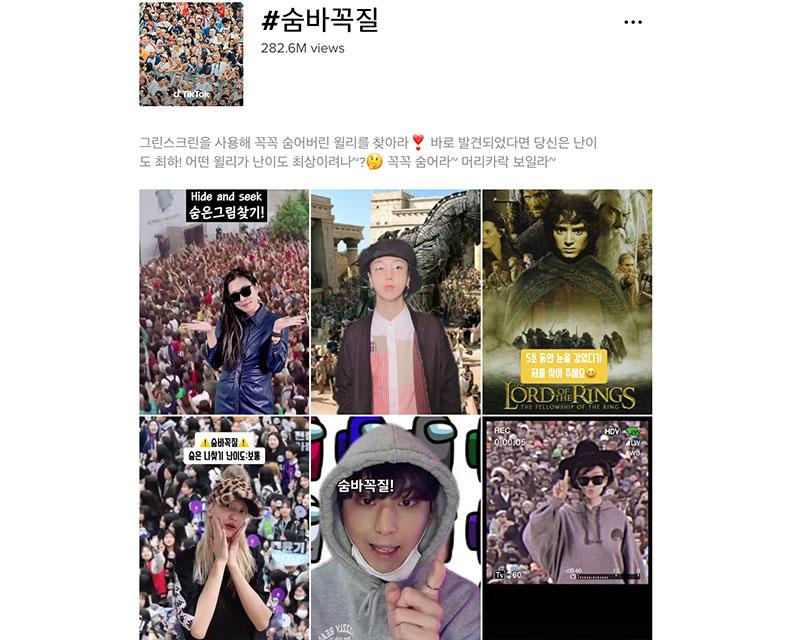Play the Trojan horse background video
Image resolution: width=800 pixels, height=640 pixels.
point(396,301)
